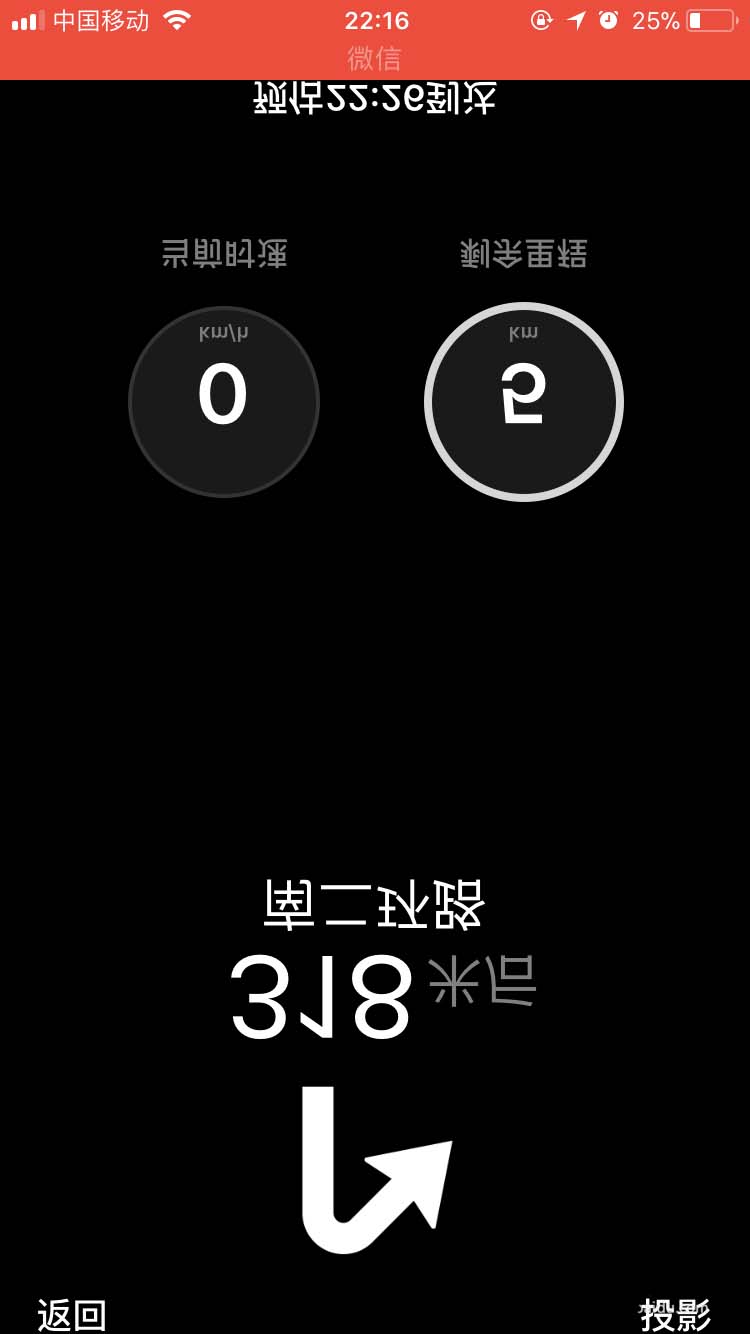Return to 微信 via the red status bar
The height and width of the screenshot is (1334, 750).
374,56
